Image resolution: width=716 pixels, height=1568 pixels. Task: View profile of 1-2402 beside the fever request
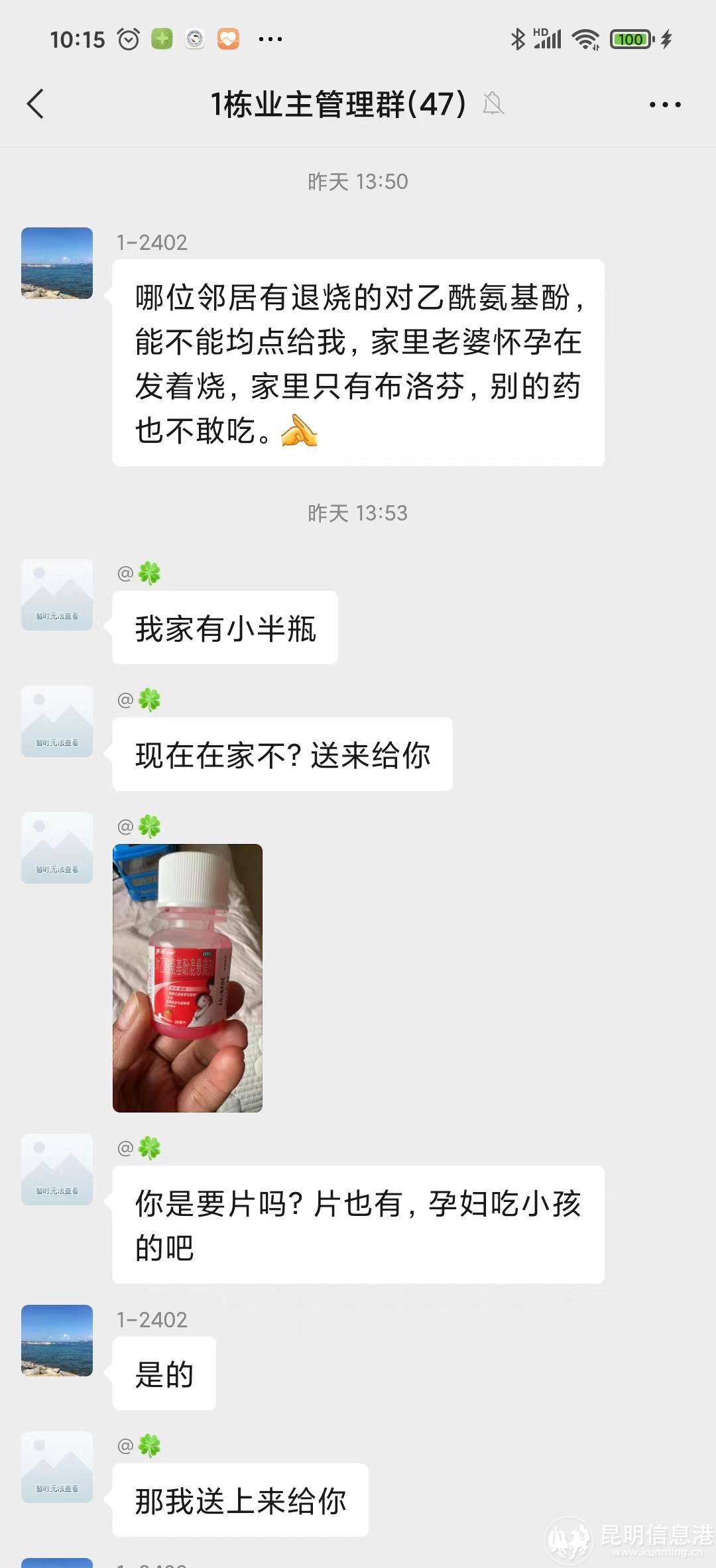pyautogui.click(x=57, y=263)
